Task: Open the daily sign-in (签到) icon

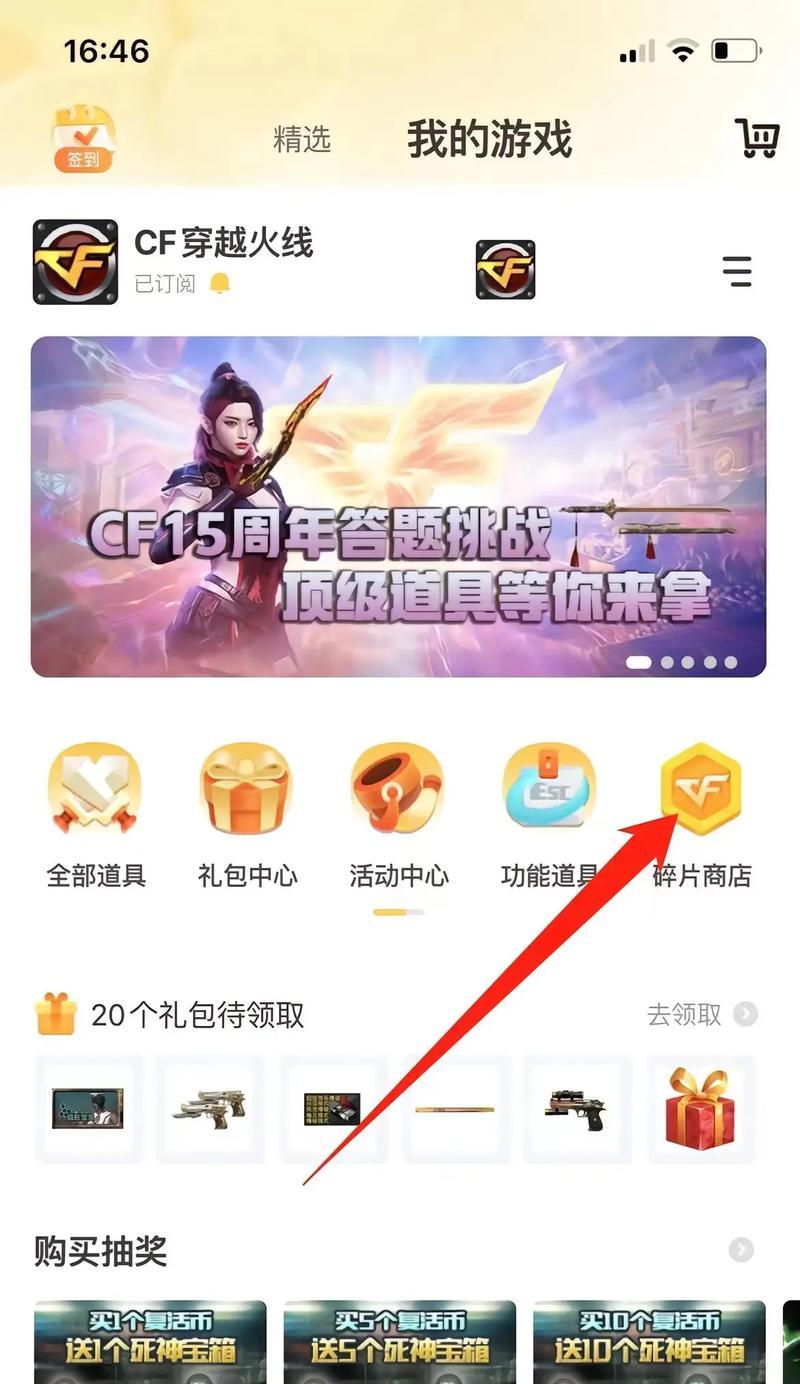Action: pyautogui.click(x=83, y=138)
